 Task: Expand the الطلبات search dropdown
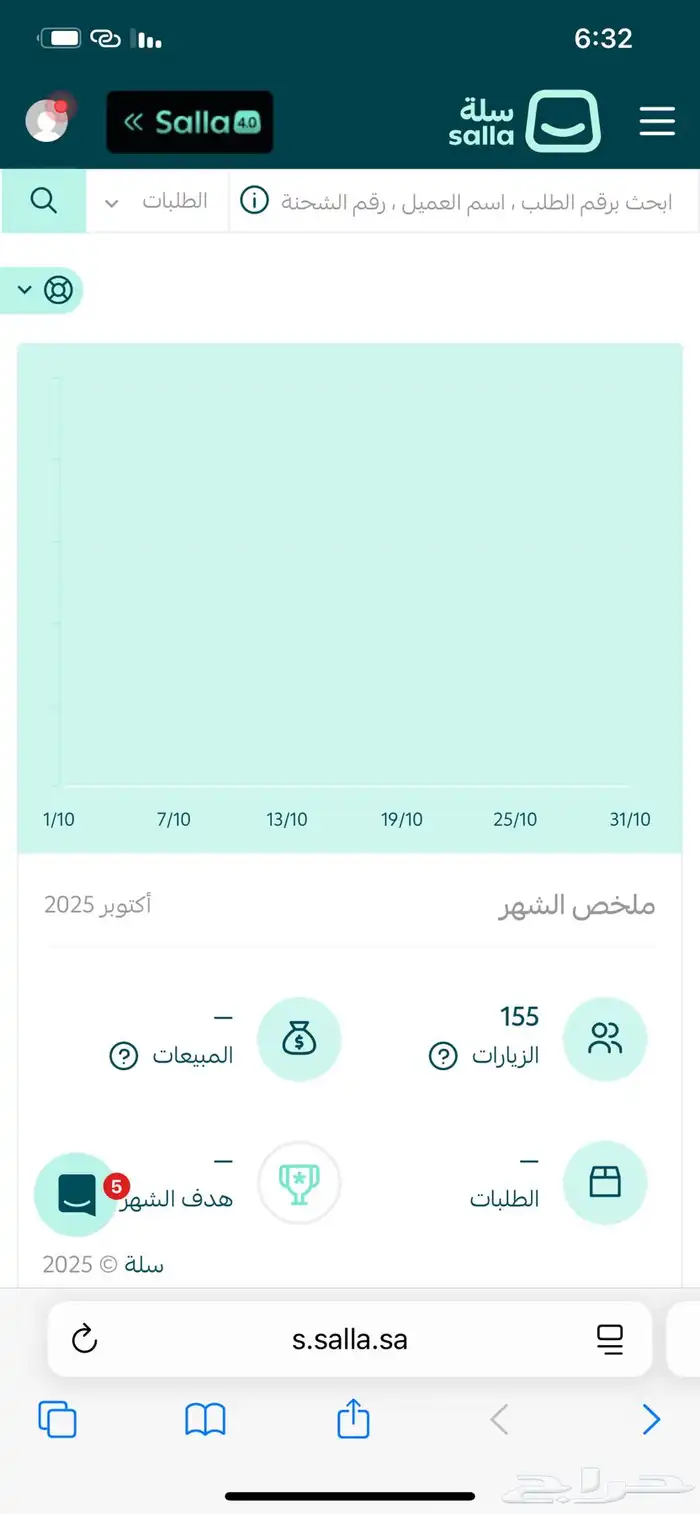click(158, 201)
